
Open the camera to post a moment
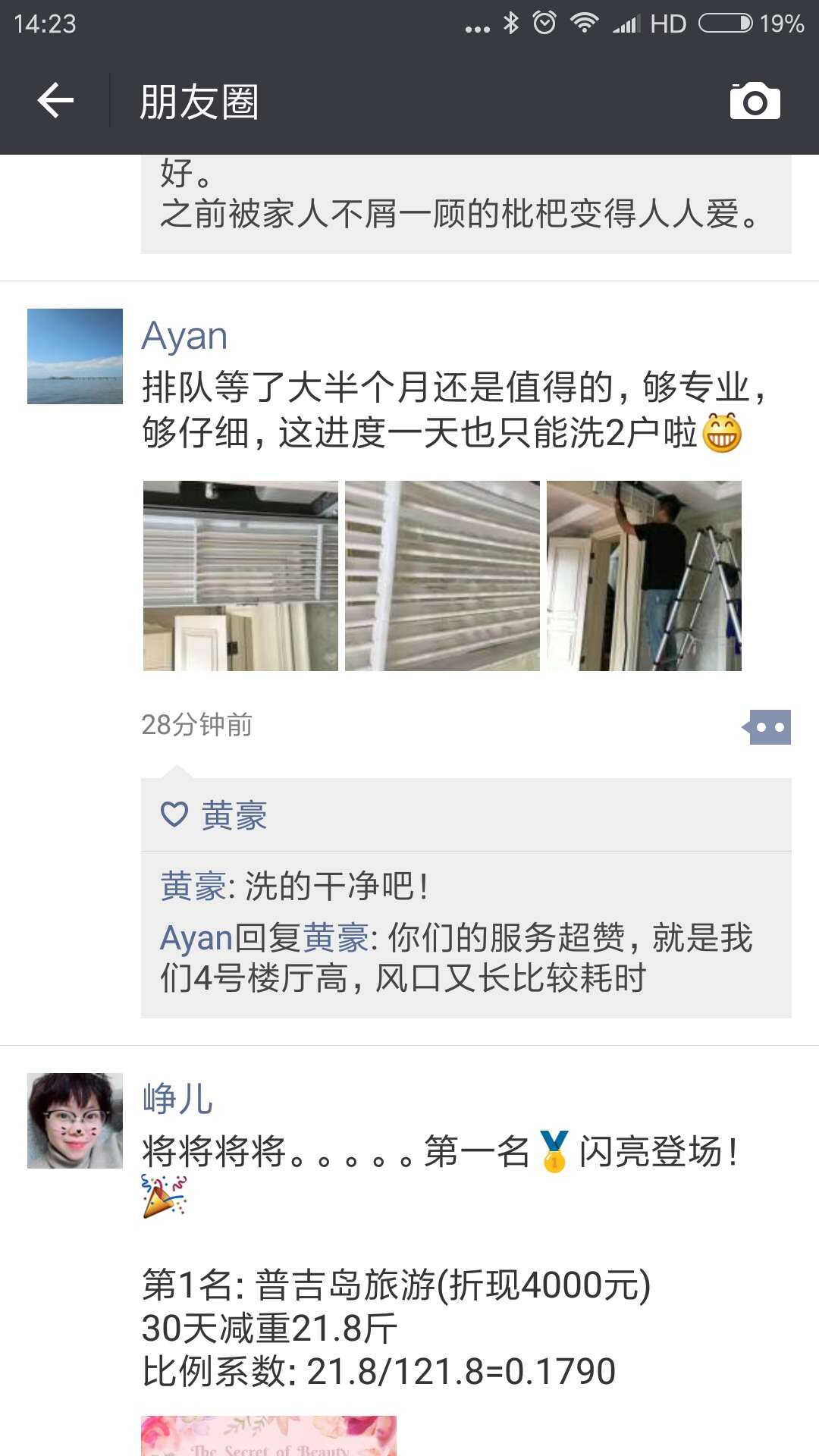pyautogui.click(x=755, y=101)
